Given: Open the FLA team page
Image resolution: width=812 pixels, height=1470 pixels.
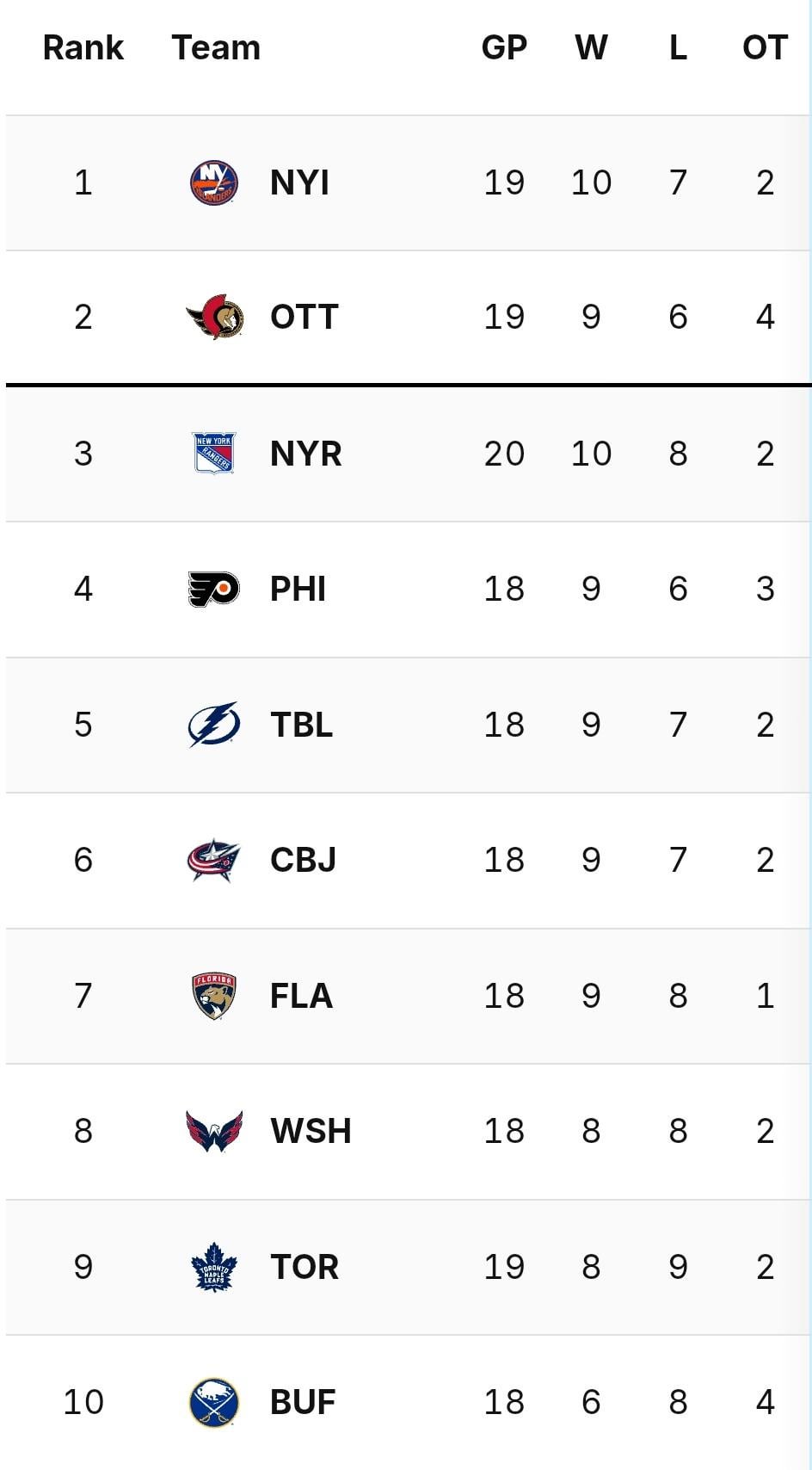Looking at the screenshot, I should click(x=301, y=996).
